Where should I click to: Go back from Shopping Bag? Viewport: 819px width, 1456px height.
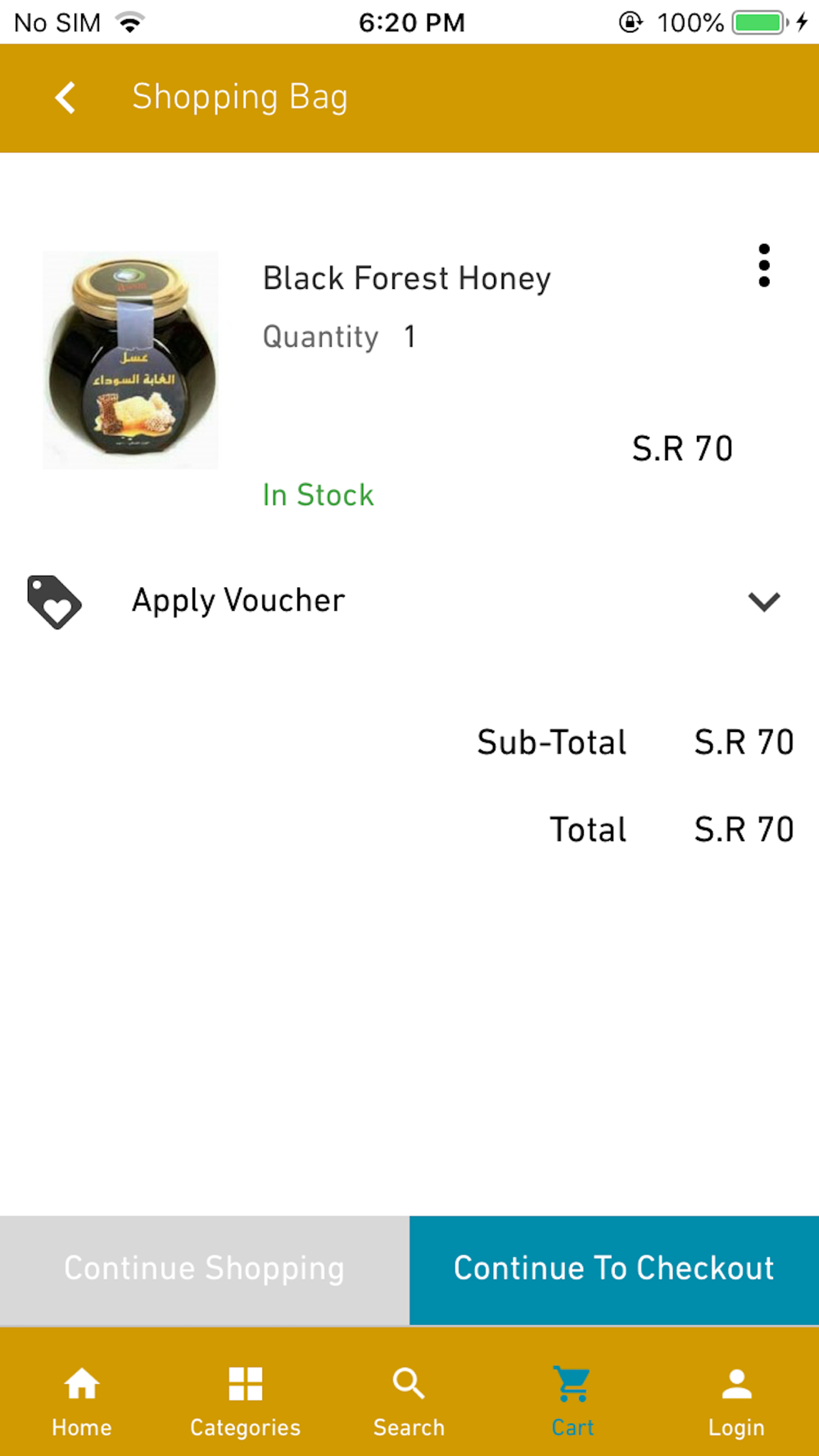tap(66, 98)
